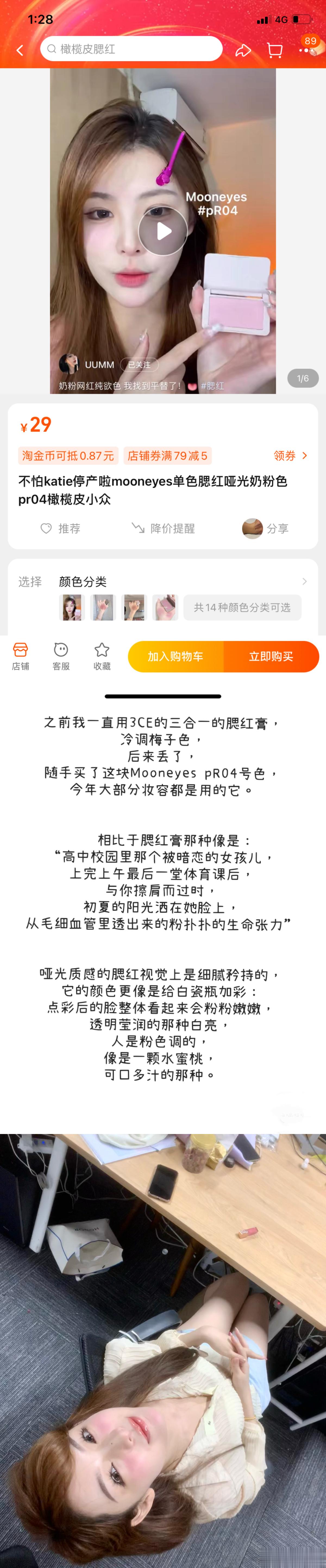Tap 推荐 to recommend this item
The image size is (326, 1568).
click(60, 528)
